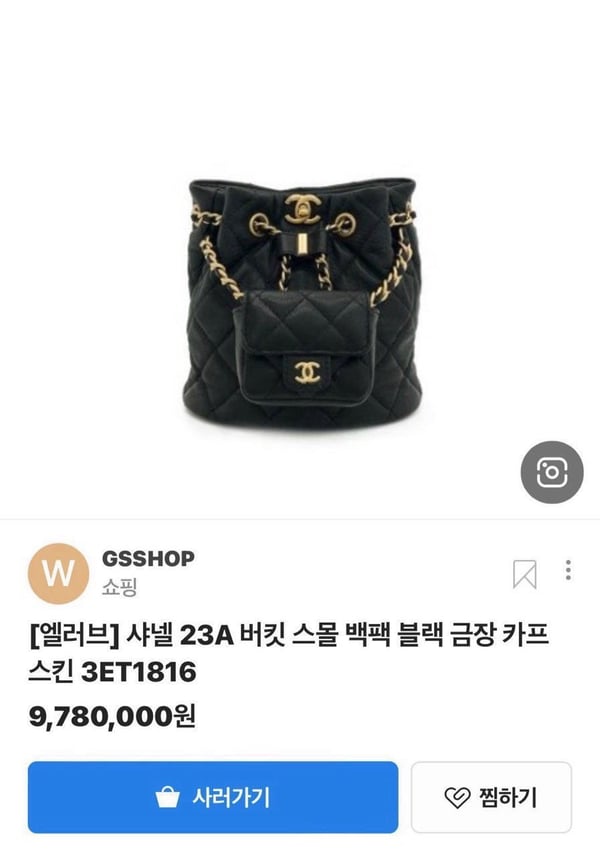The image size is (600, 854).
Task: Bookmark this GSSHOP product
Action: [524, 574]
